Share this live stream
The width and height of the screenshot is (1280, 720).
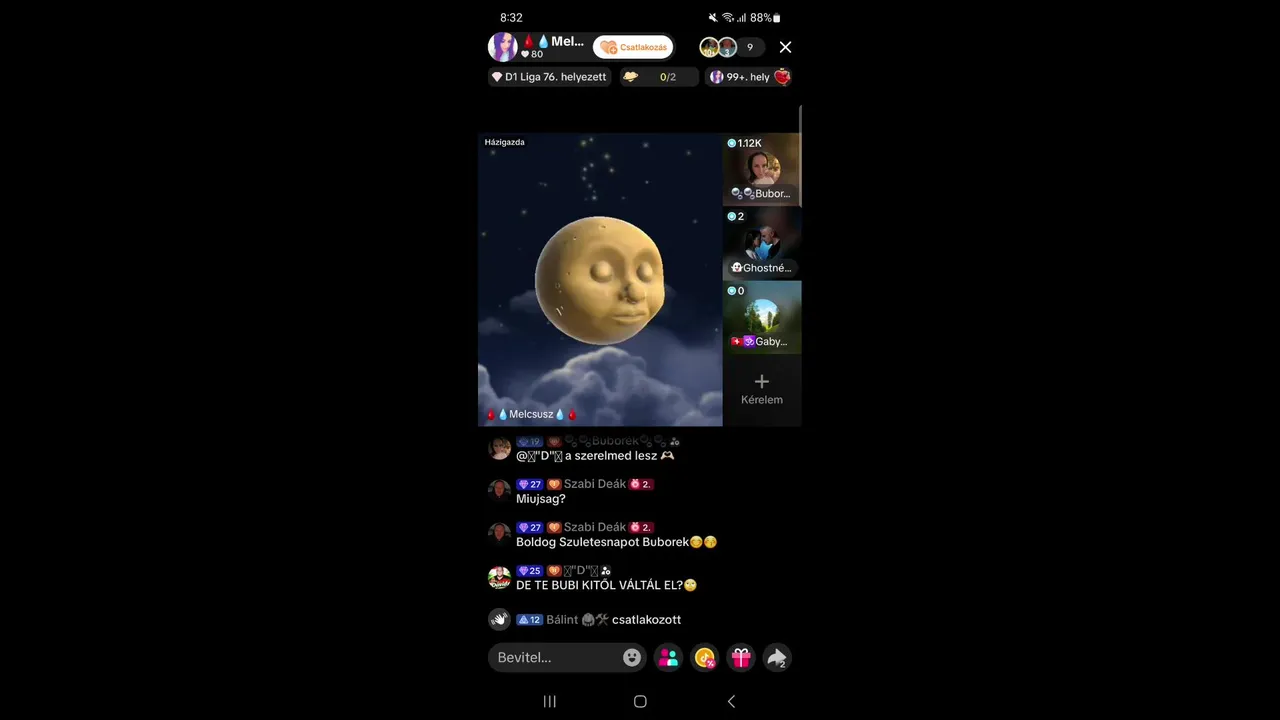point(777,657)
